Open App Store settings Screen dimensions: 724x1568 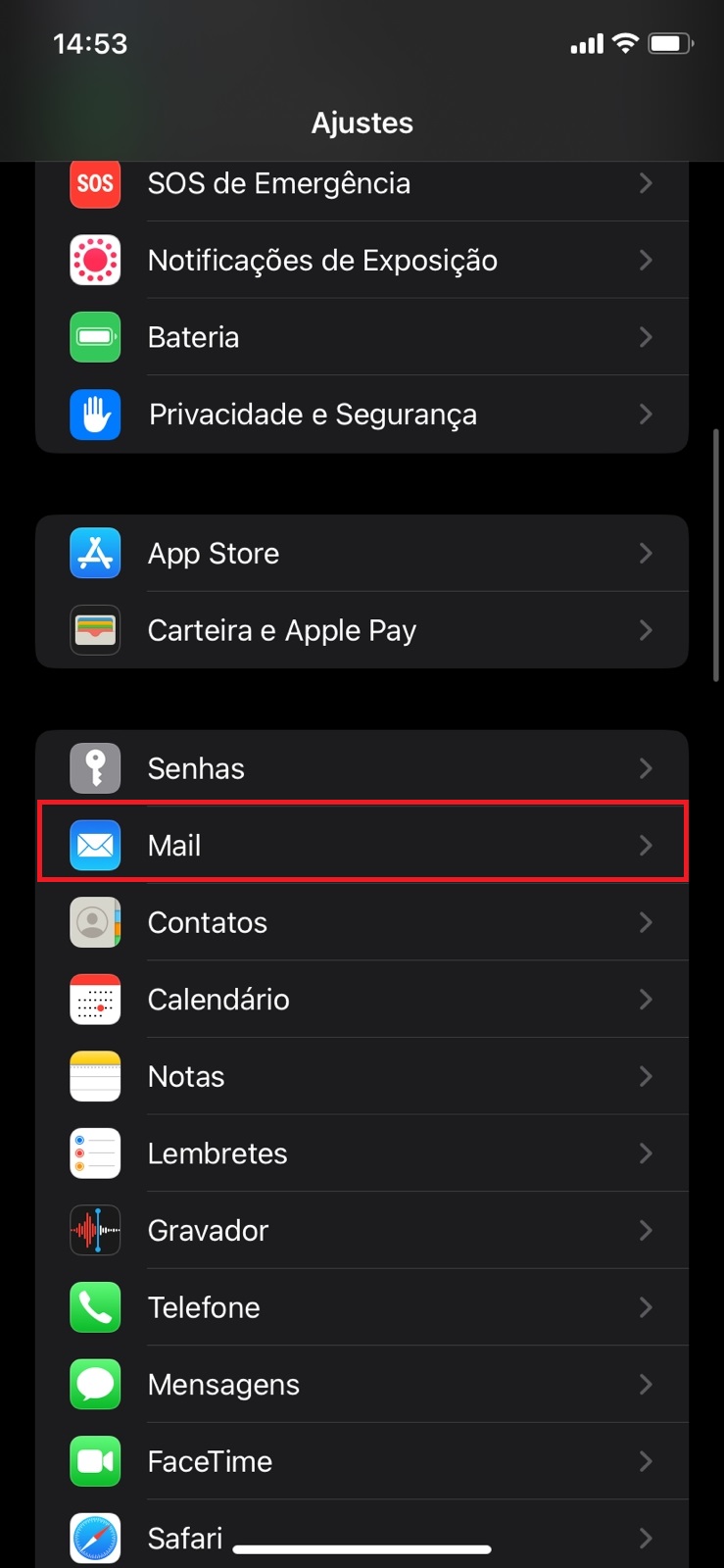[362, 554]
